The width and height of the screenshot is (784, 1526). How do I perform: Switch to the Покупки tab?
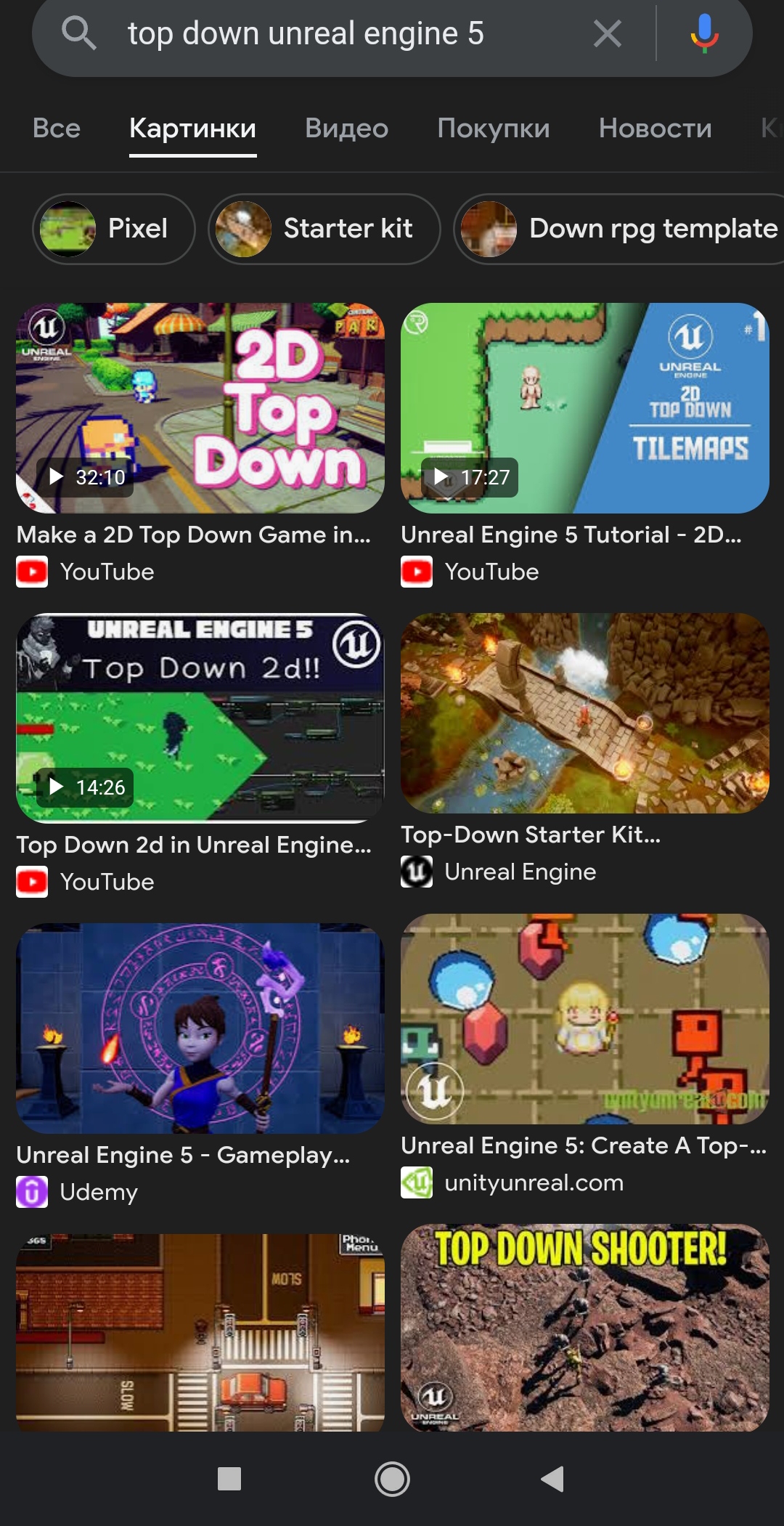tap(494, 129)
